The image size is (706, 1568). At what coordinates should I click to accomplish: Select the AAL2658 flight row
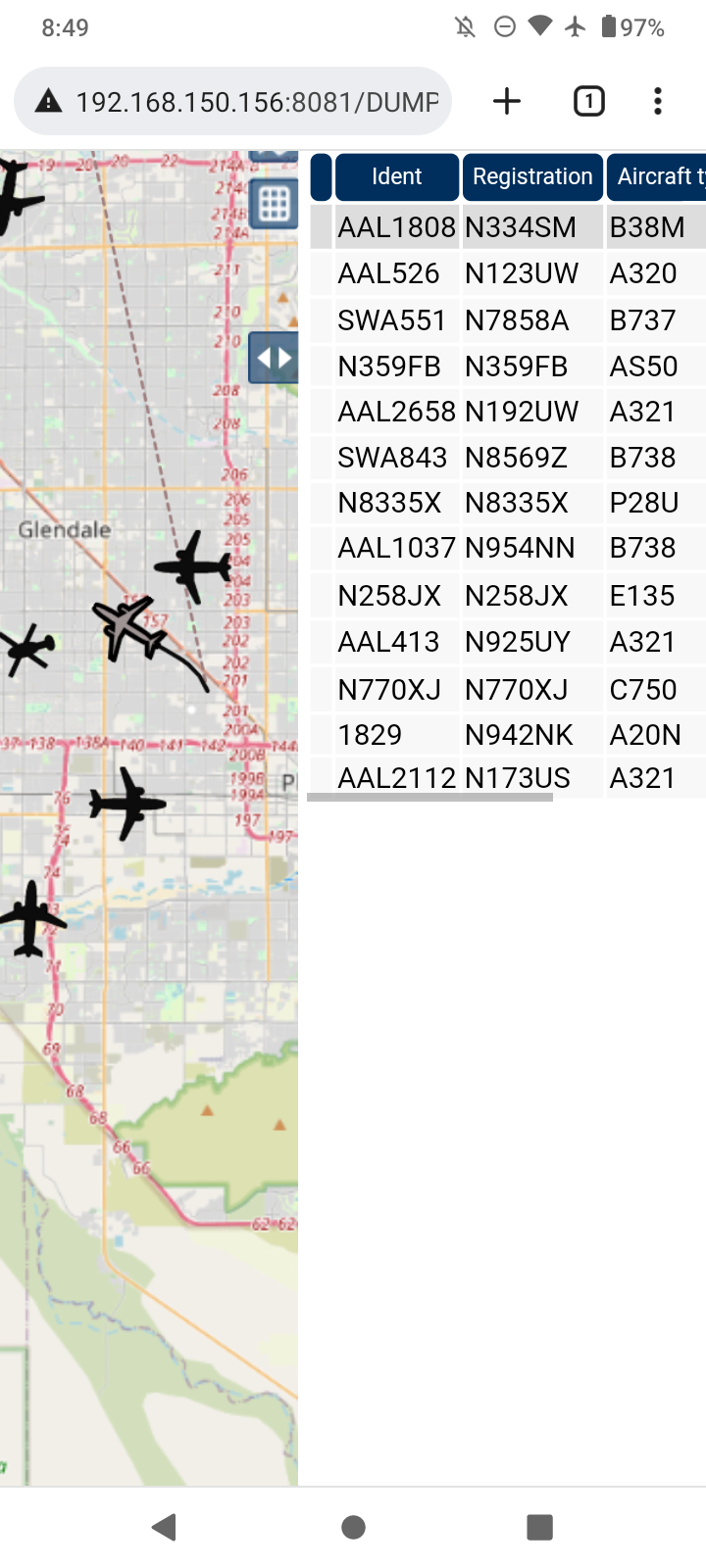pos(508,412)
